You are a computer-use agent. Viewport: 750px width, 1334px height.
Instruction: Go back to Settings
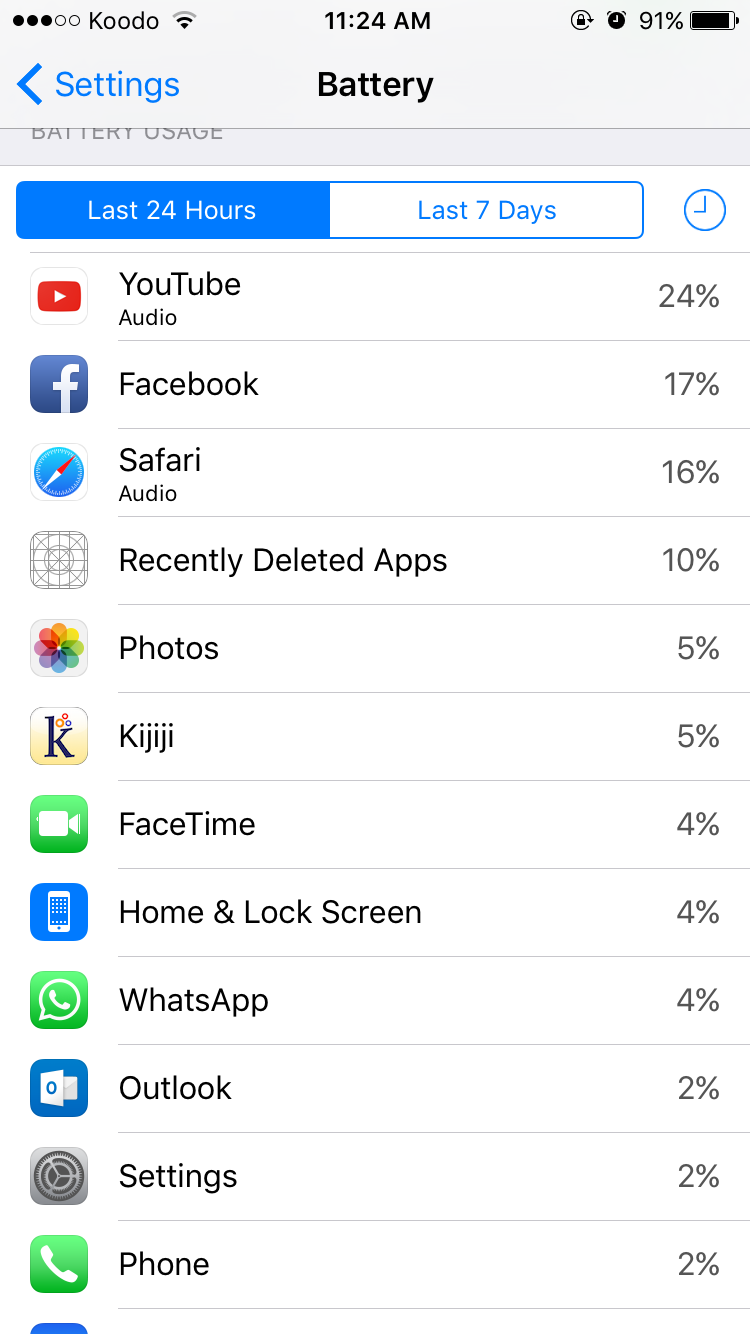point(98,85)
